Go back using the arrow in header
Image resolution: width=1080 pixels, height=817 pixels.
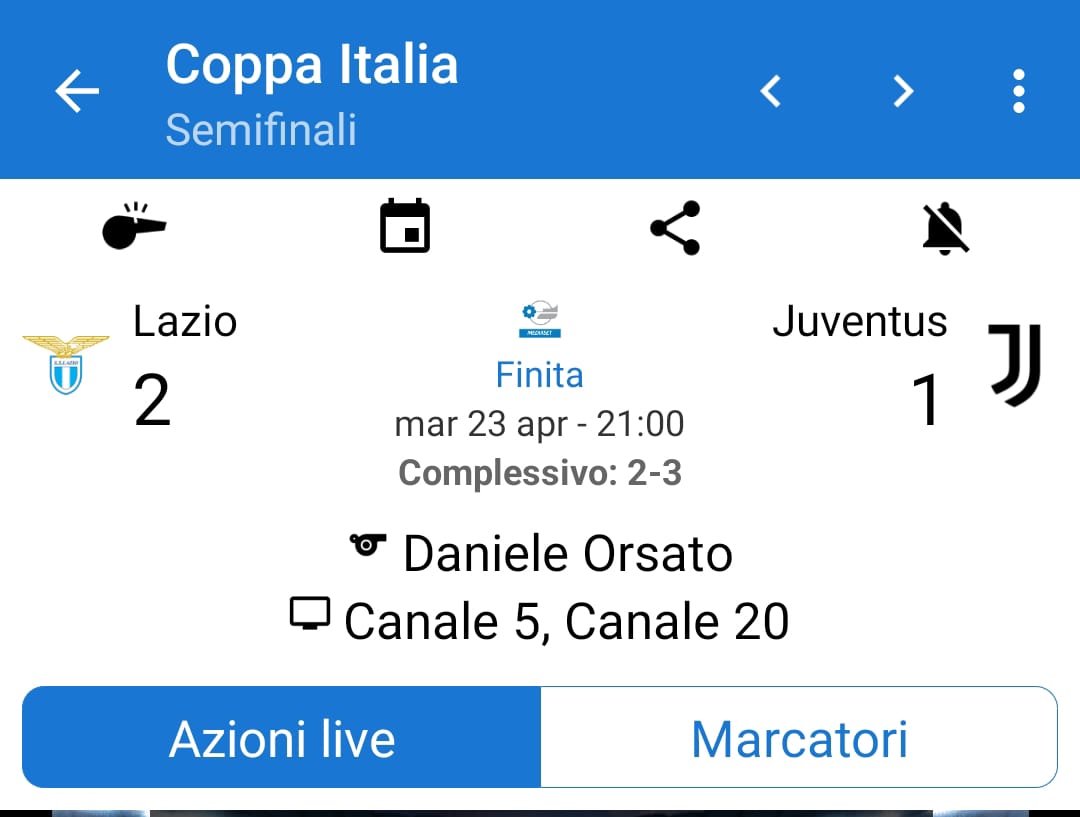coord(77,92)
